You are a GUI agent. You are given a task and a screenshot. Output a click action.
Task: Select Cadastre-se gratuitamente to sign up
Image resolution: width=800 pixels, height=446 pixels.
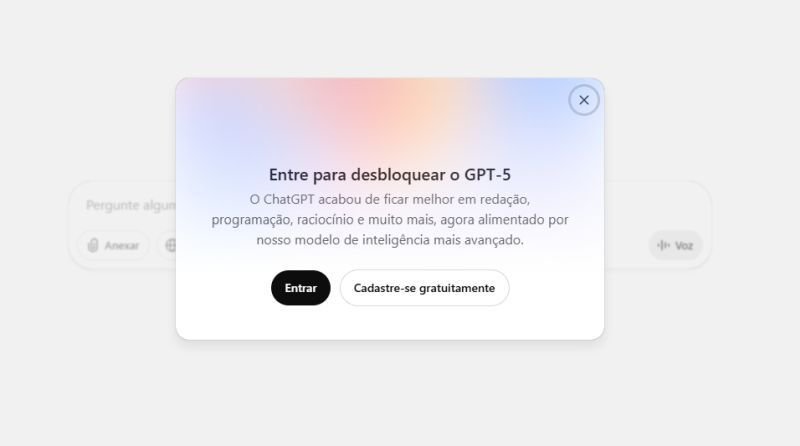pos(424,288)
